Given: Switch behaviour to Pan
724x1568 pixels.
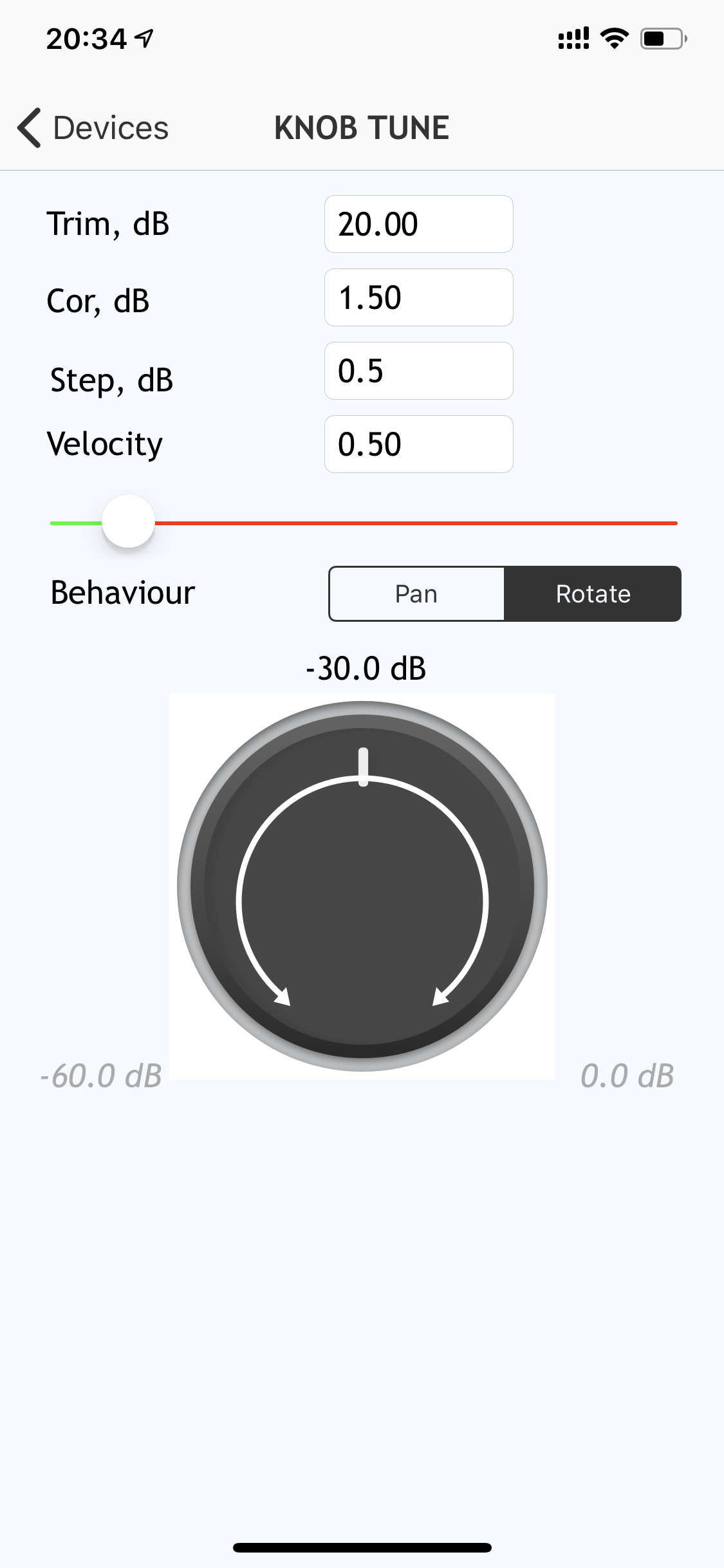Looking at the screenshot, I should tap(416, 593).
